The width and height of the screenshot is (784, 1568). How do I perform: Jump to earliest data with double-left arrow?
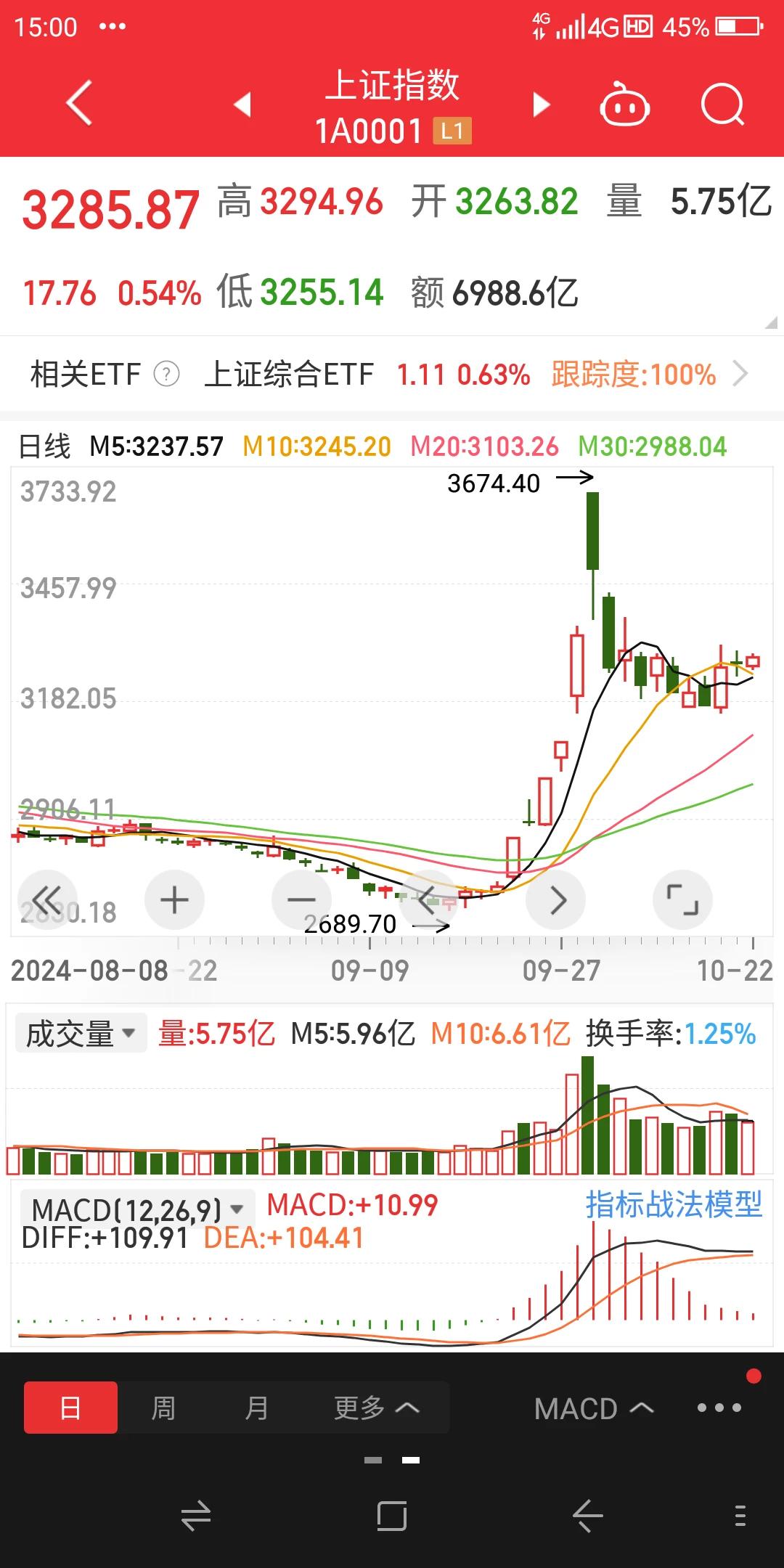tap(48, 900)
